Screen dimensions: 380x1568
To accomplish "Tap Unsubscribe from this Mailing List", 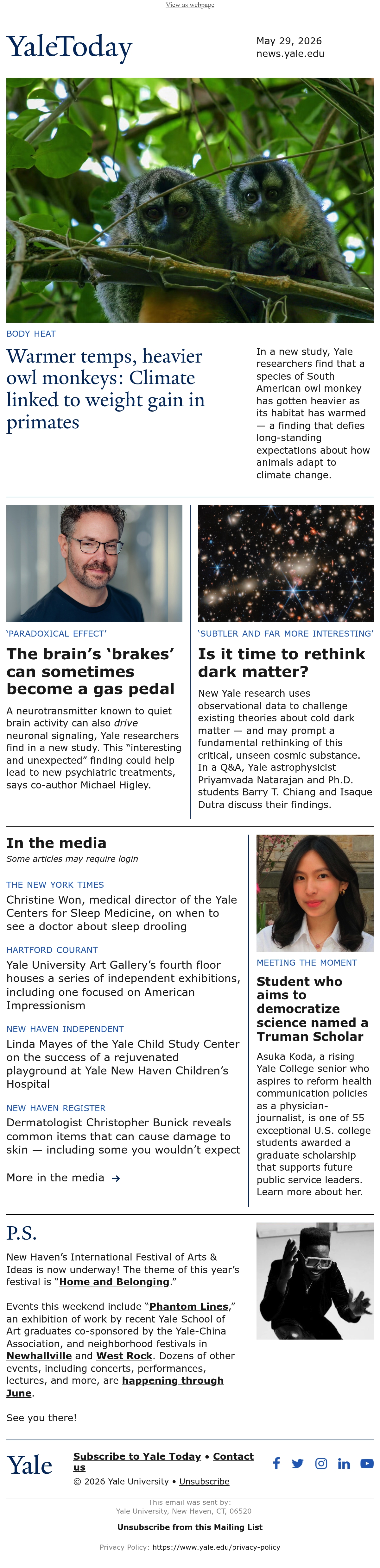I will [190, 1527].
